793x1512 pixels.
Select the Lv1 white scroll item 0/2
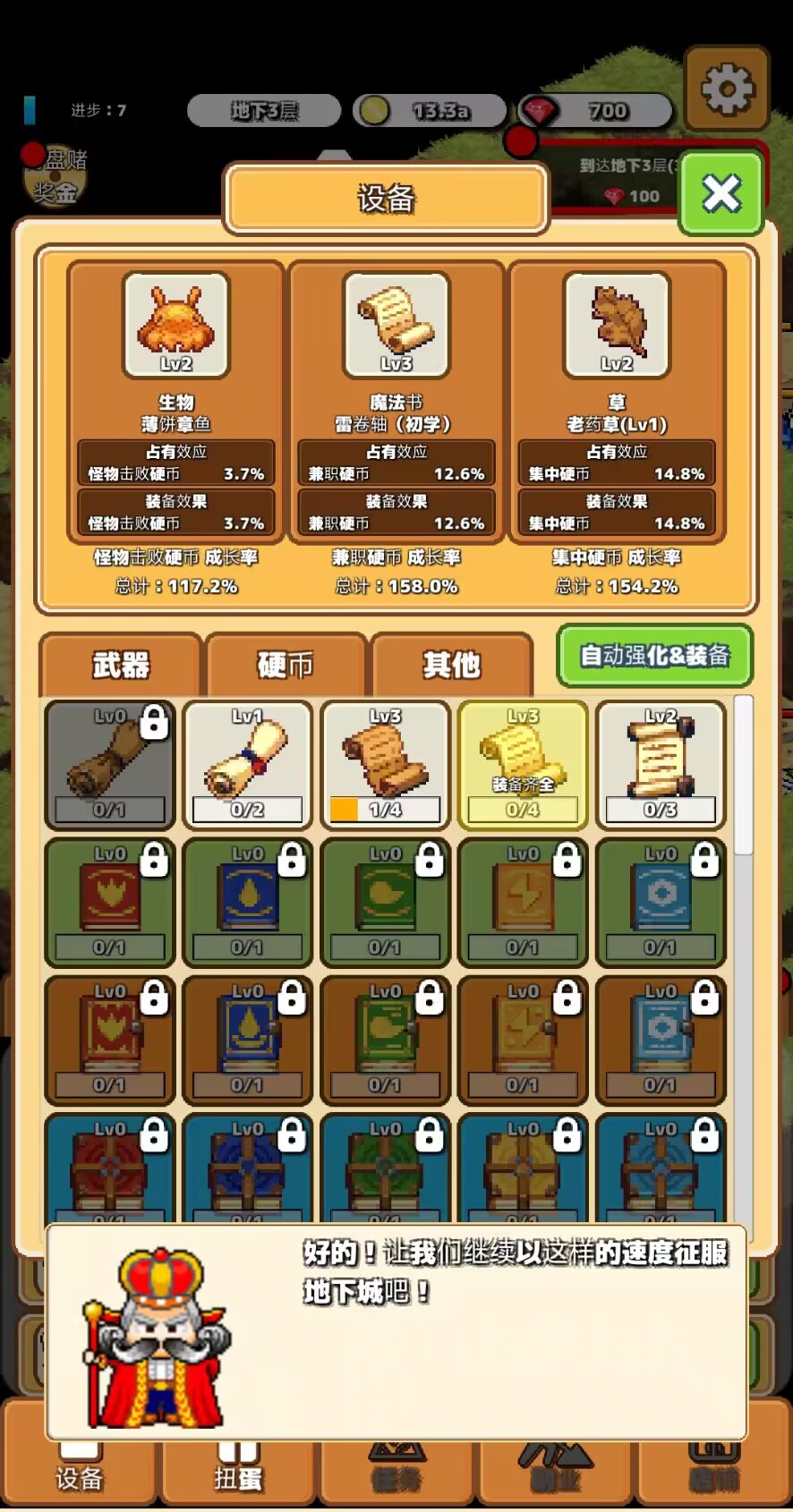click(247, 766)
